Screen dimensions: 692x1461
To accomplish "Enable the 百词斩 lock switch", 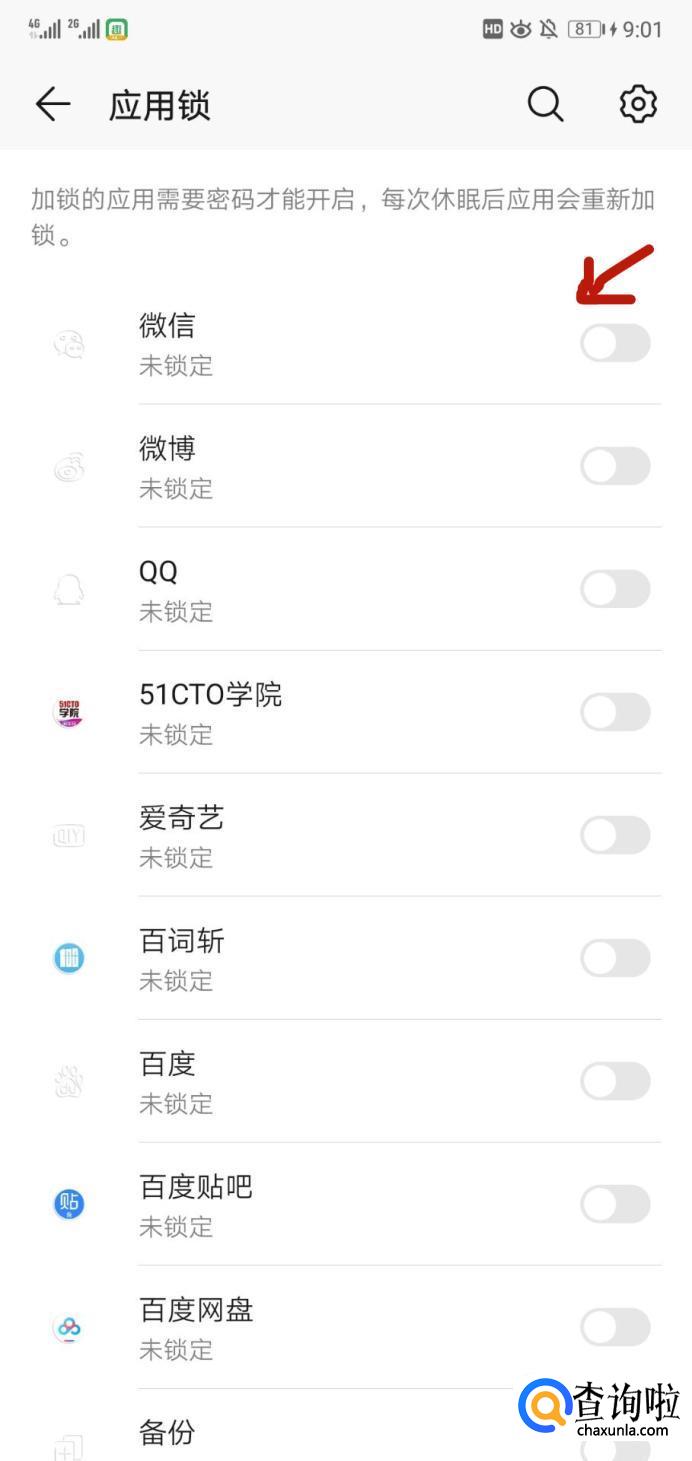I will (x=615, y=958).
